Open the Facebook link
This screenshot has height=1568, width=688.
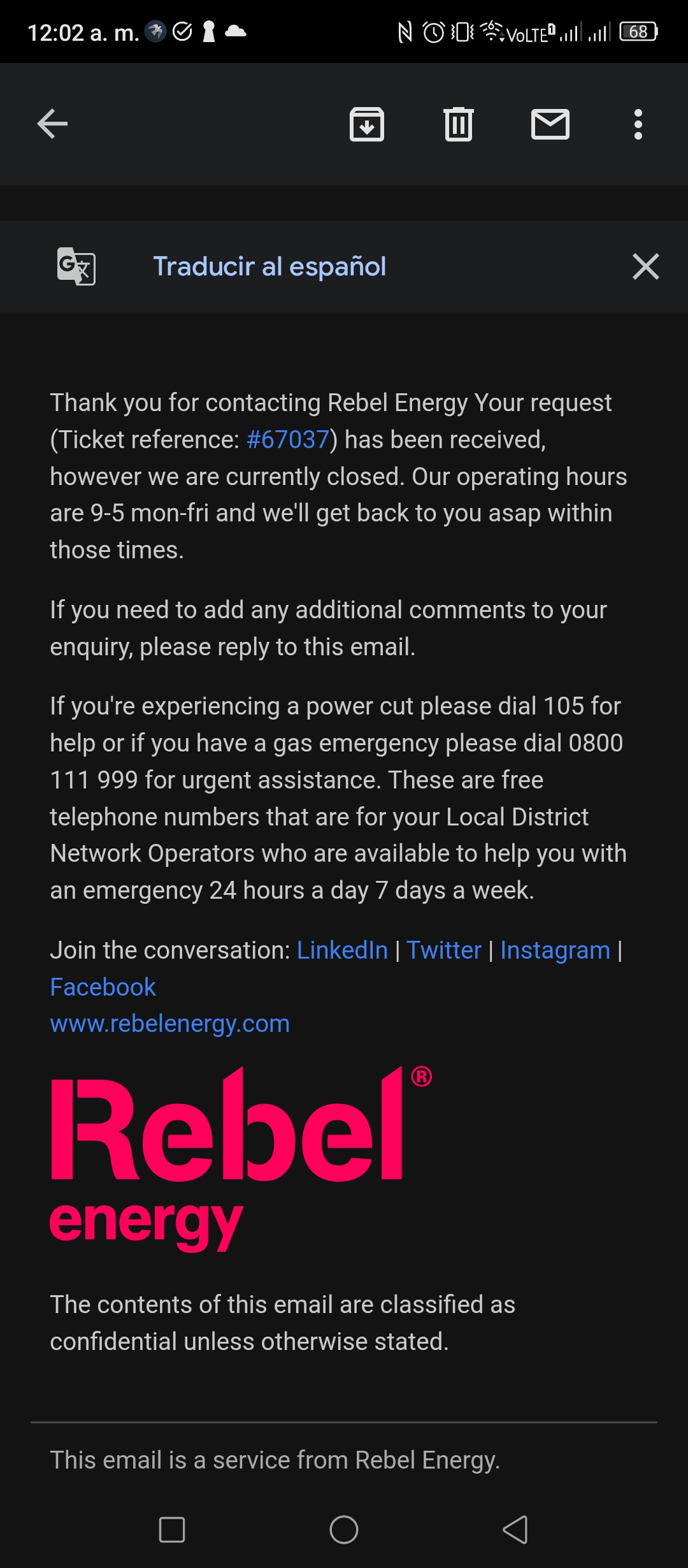coord(103,987)
